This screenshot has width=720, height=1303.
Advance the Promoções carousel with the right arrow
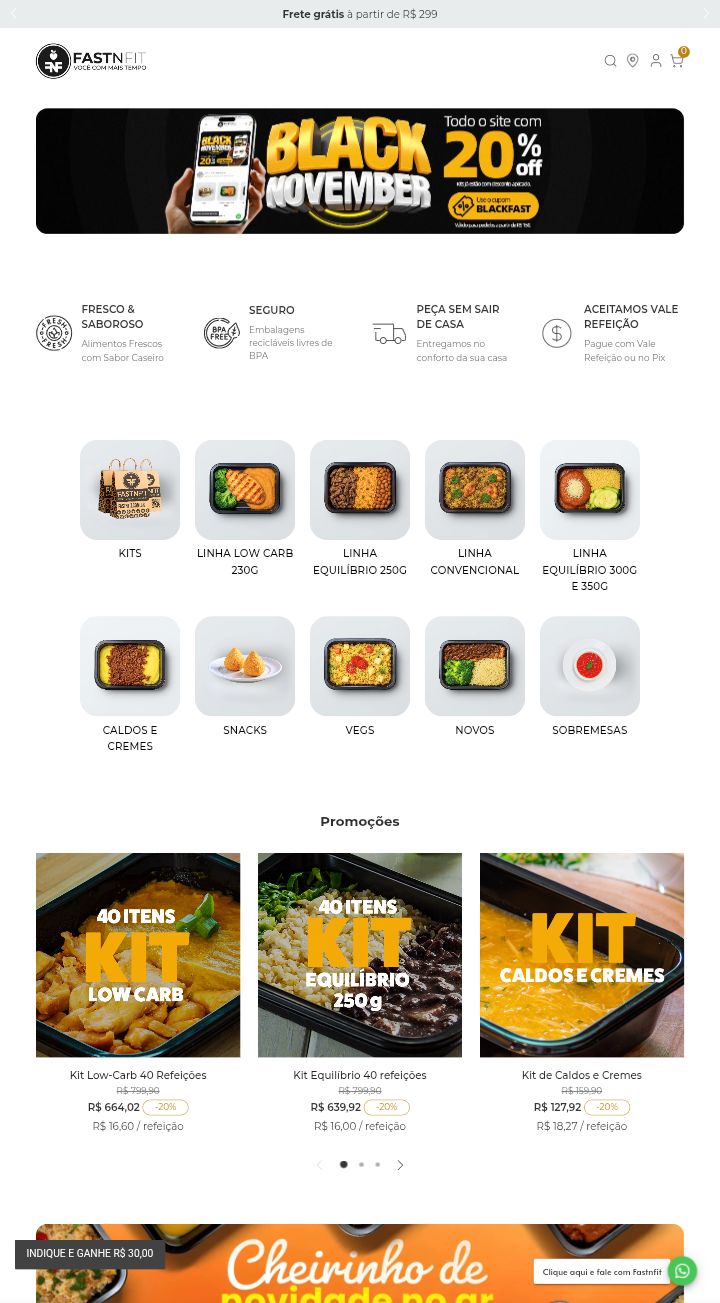[x=400, y=1164]
